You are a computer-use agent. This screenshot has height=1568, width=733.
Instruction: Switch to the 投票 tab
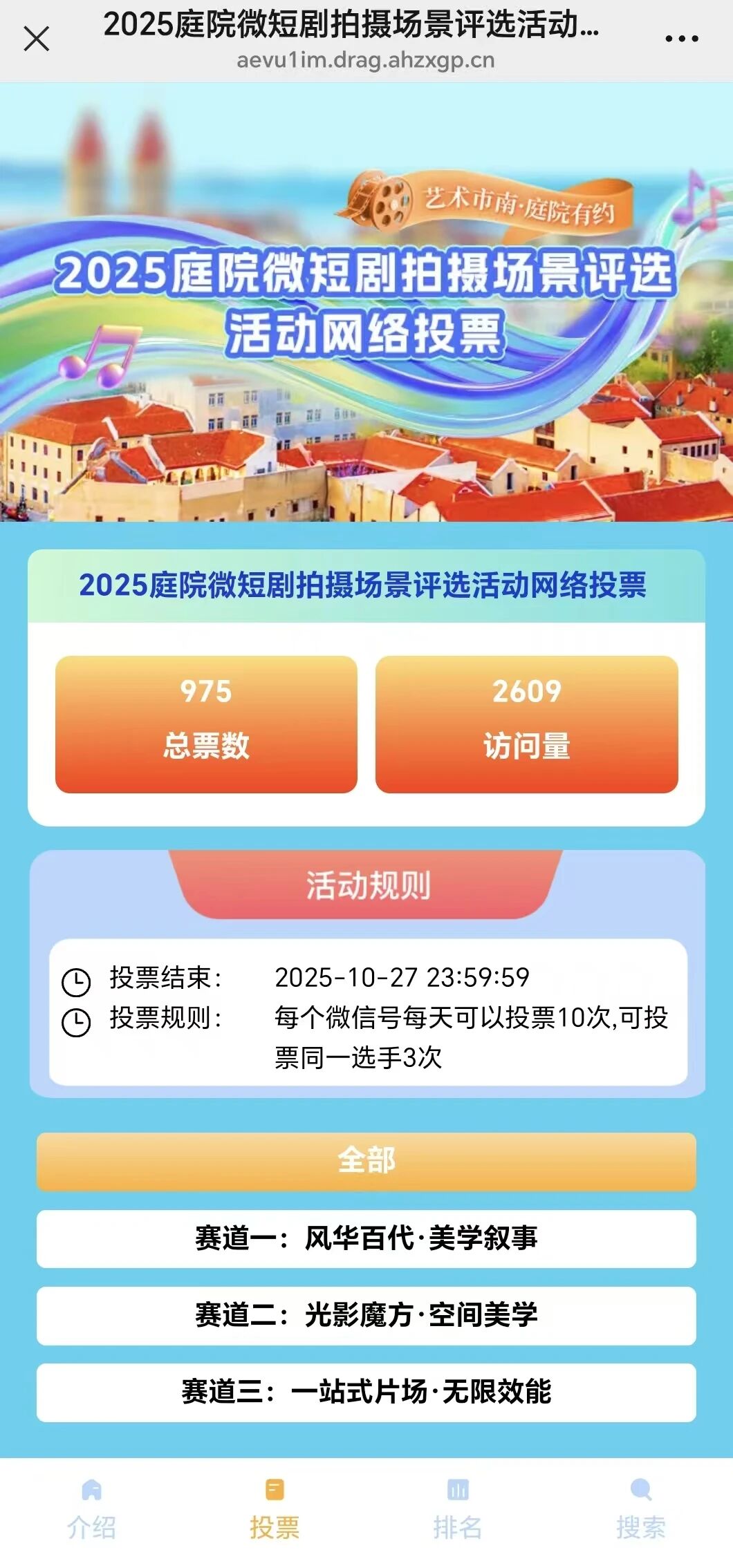click(275, 1509)
